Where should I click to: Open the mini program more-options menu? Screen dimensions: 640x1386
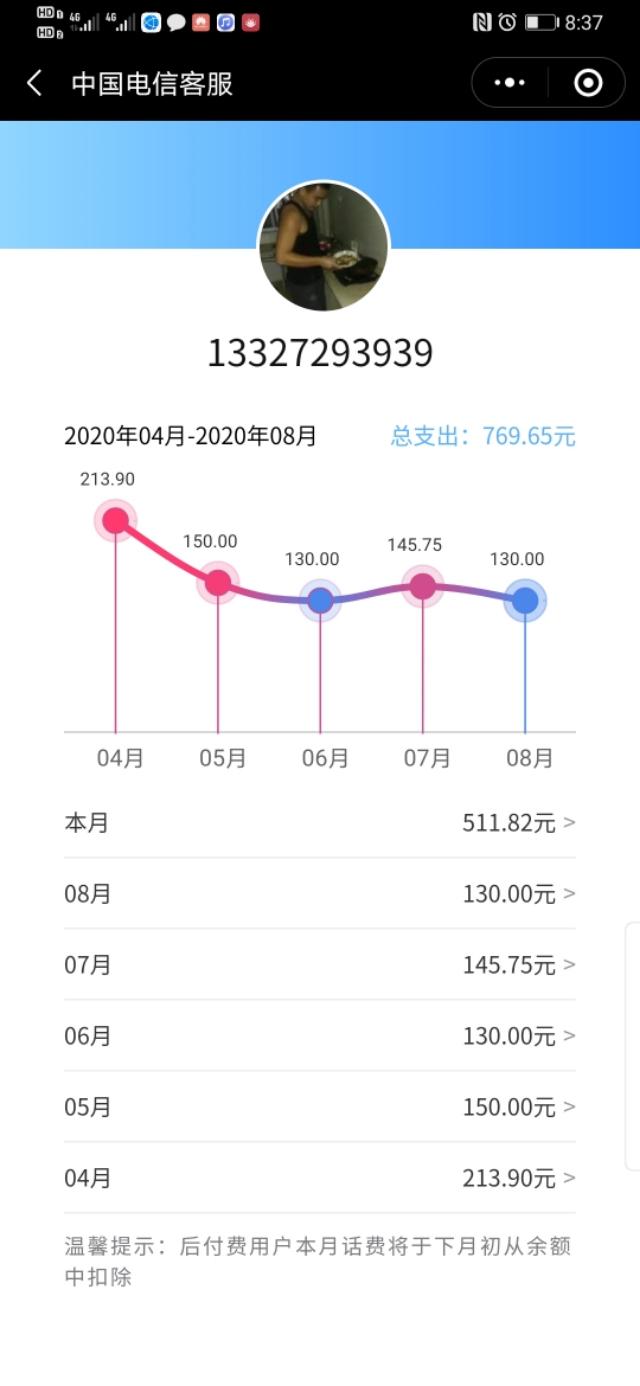coord(510,83)
